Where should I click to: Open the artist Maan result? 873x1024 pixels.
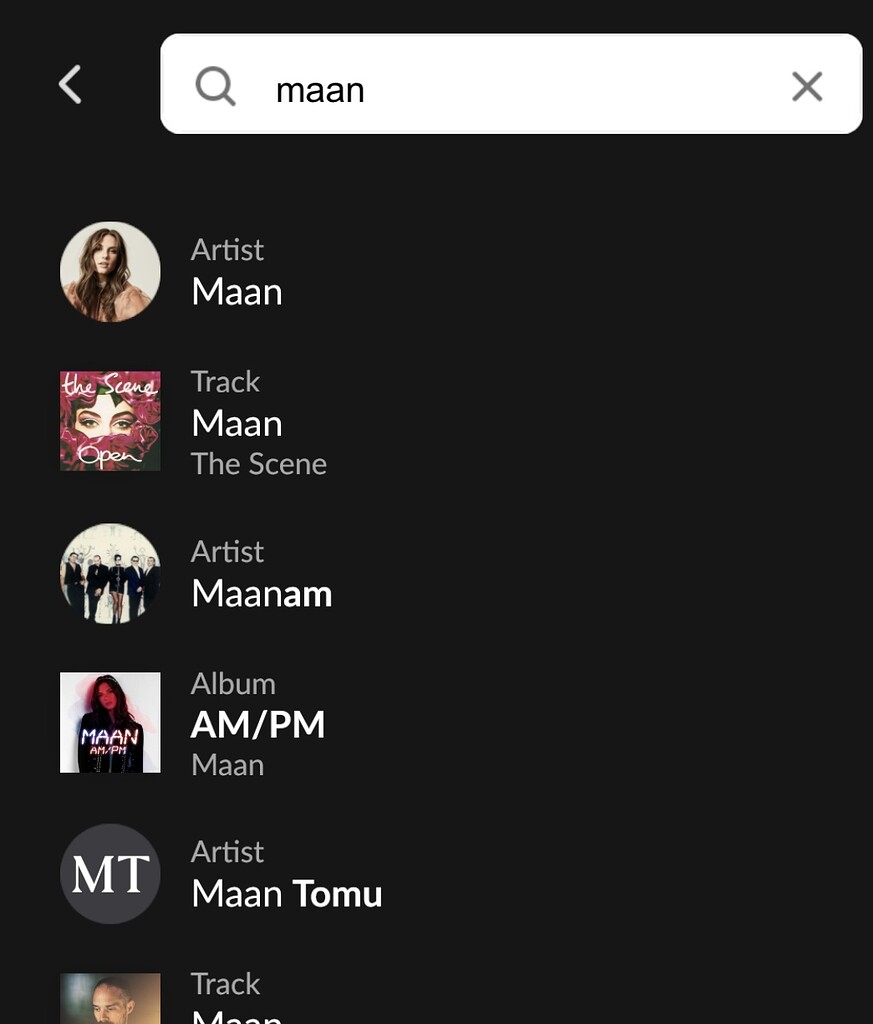[236, 292]
